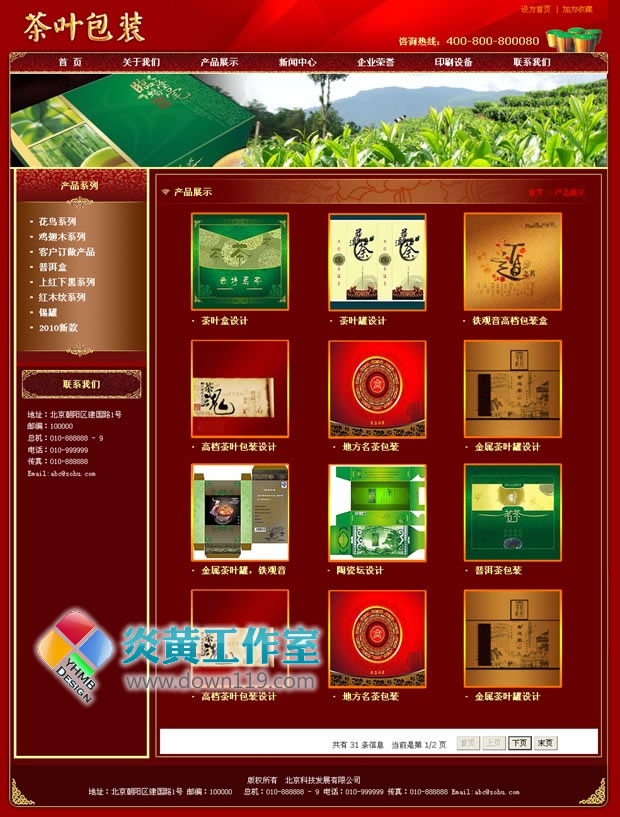Open the 联系我们 nav tab
Screen dimensions: 620x817
pos(531,62)
